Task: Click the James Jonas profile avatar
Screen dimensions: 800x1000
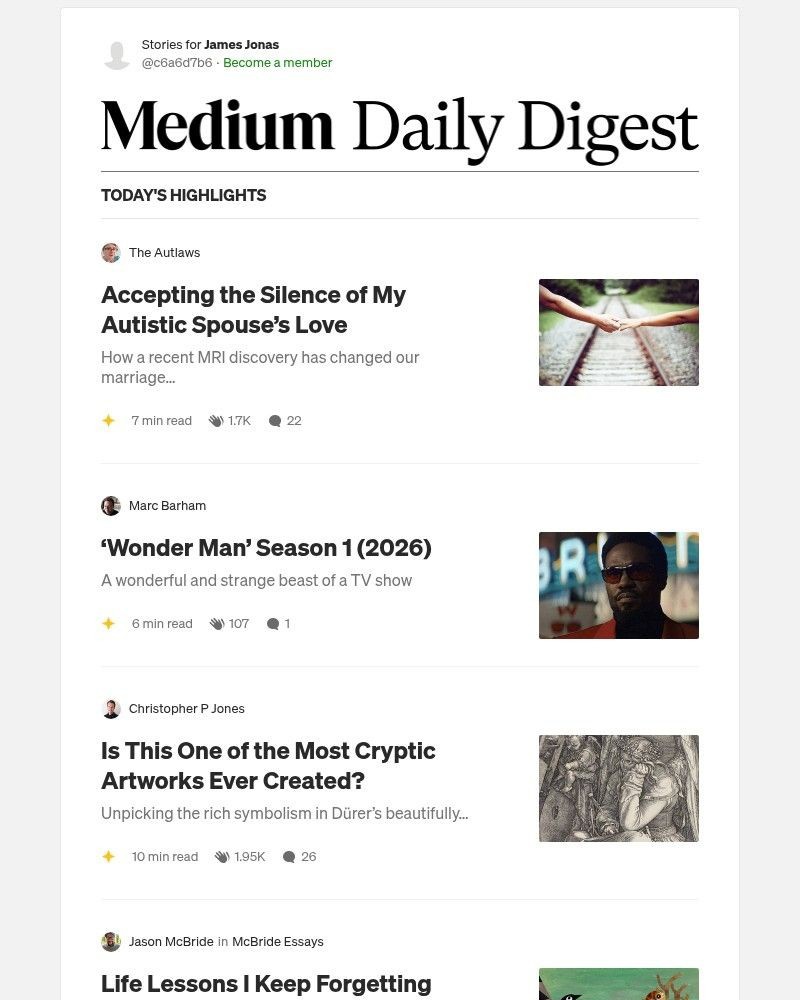Action: [x=115, y=53]
